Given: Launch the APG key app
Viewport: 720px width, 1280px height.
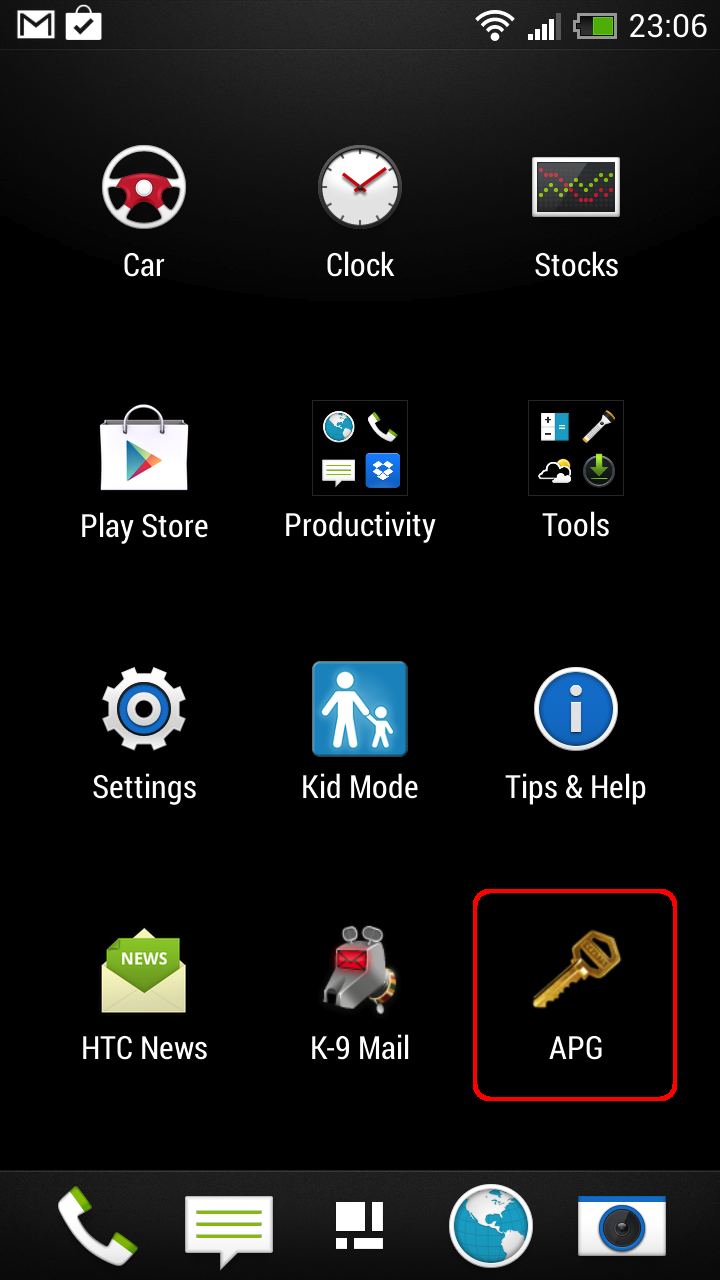Looking at the screenshot, I should (576, 995).
